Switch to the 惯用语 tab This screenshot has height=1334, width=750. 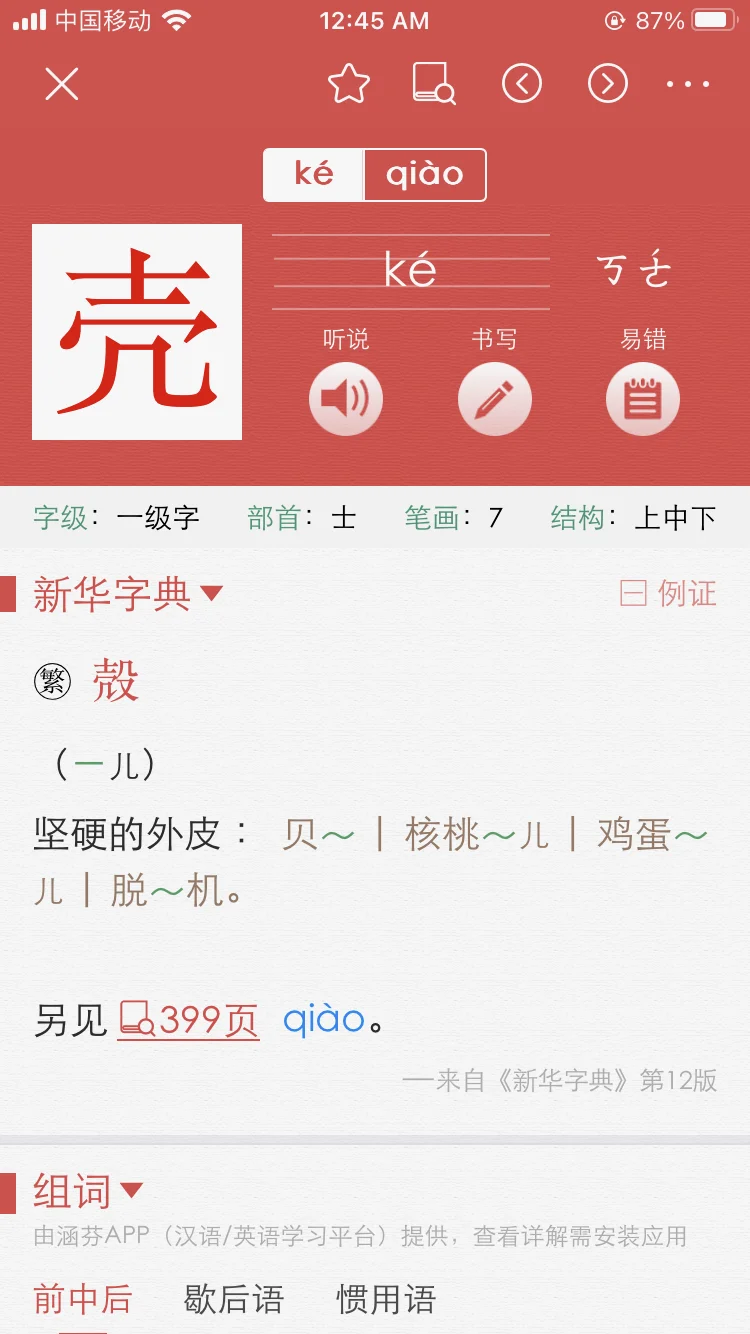click(386, 1299)
